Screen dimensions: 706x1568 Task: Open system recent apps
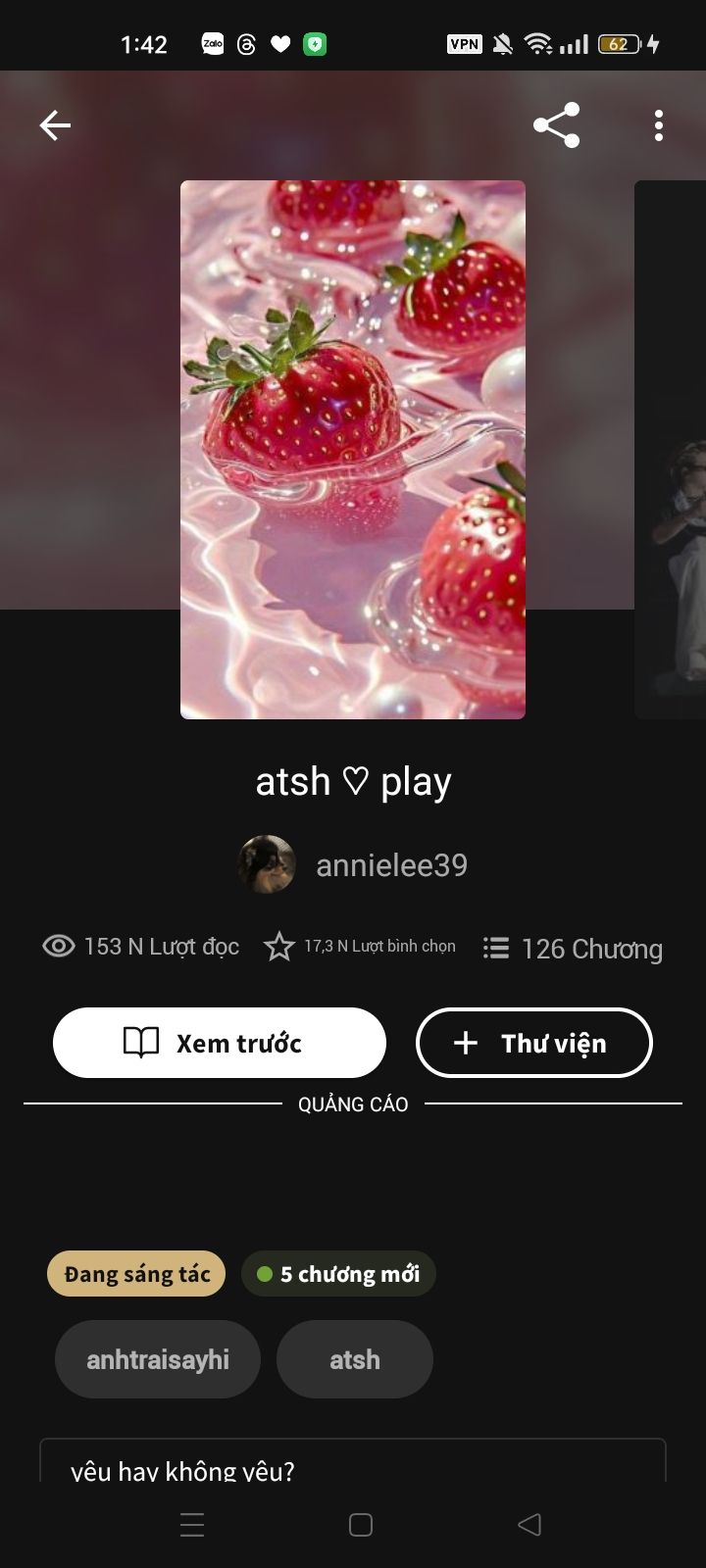[192, 1525]
